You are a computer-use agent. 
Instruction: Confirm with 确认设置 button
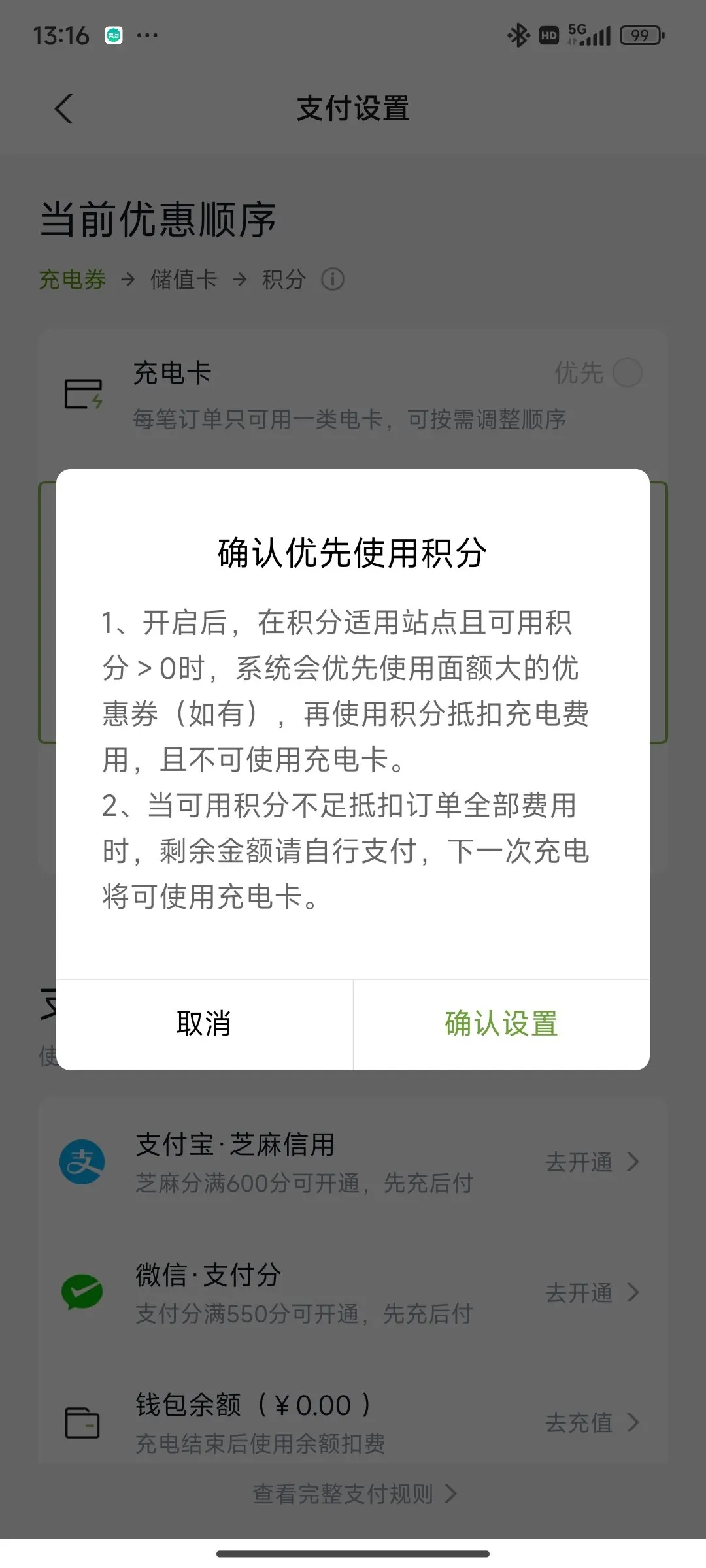(501, 1024)
